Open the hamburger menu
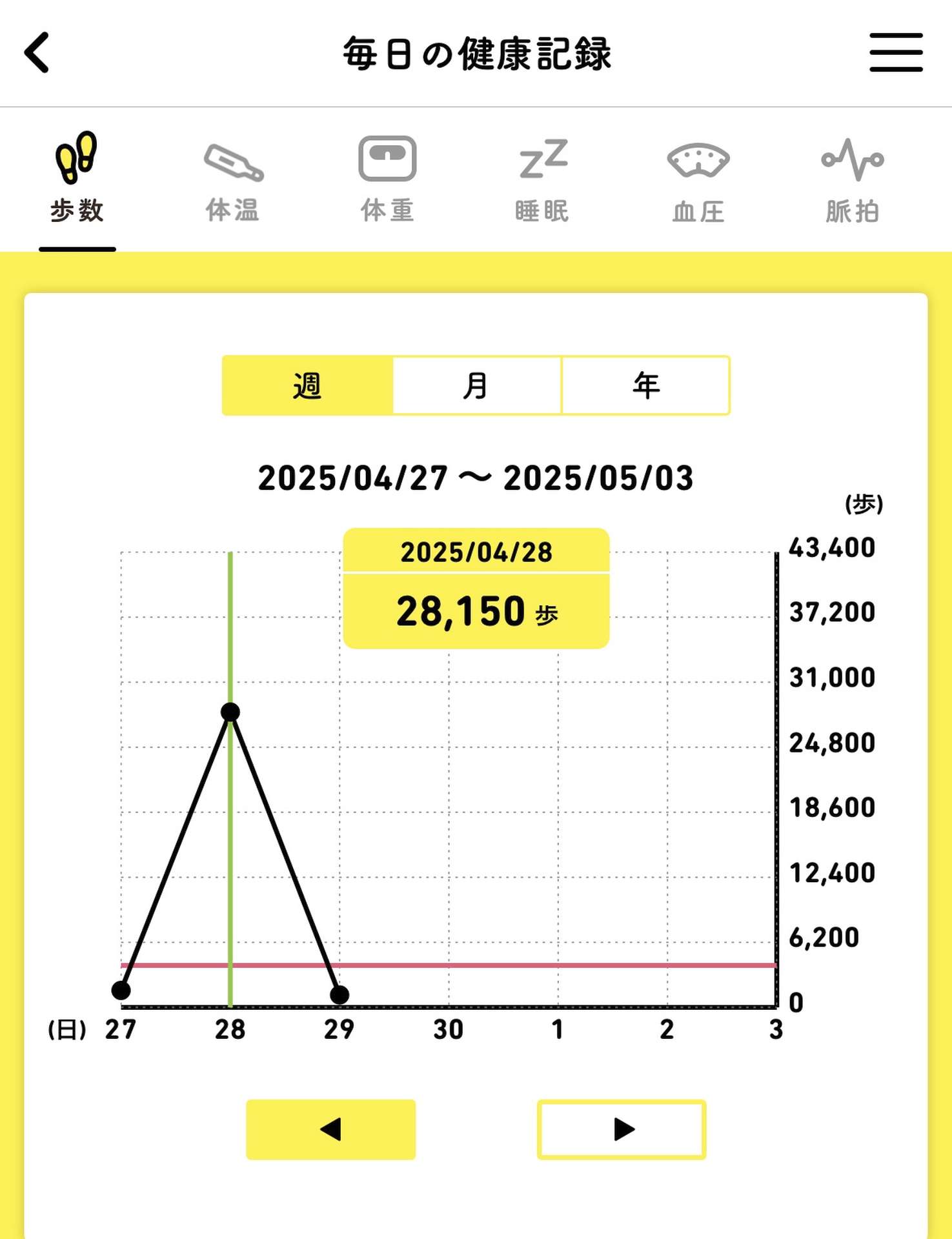Screen dimensions: 952x1239 895,53
